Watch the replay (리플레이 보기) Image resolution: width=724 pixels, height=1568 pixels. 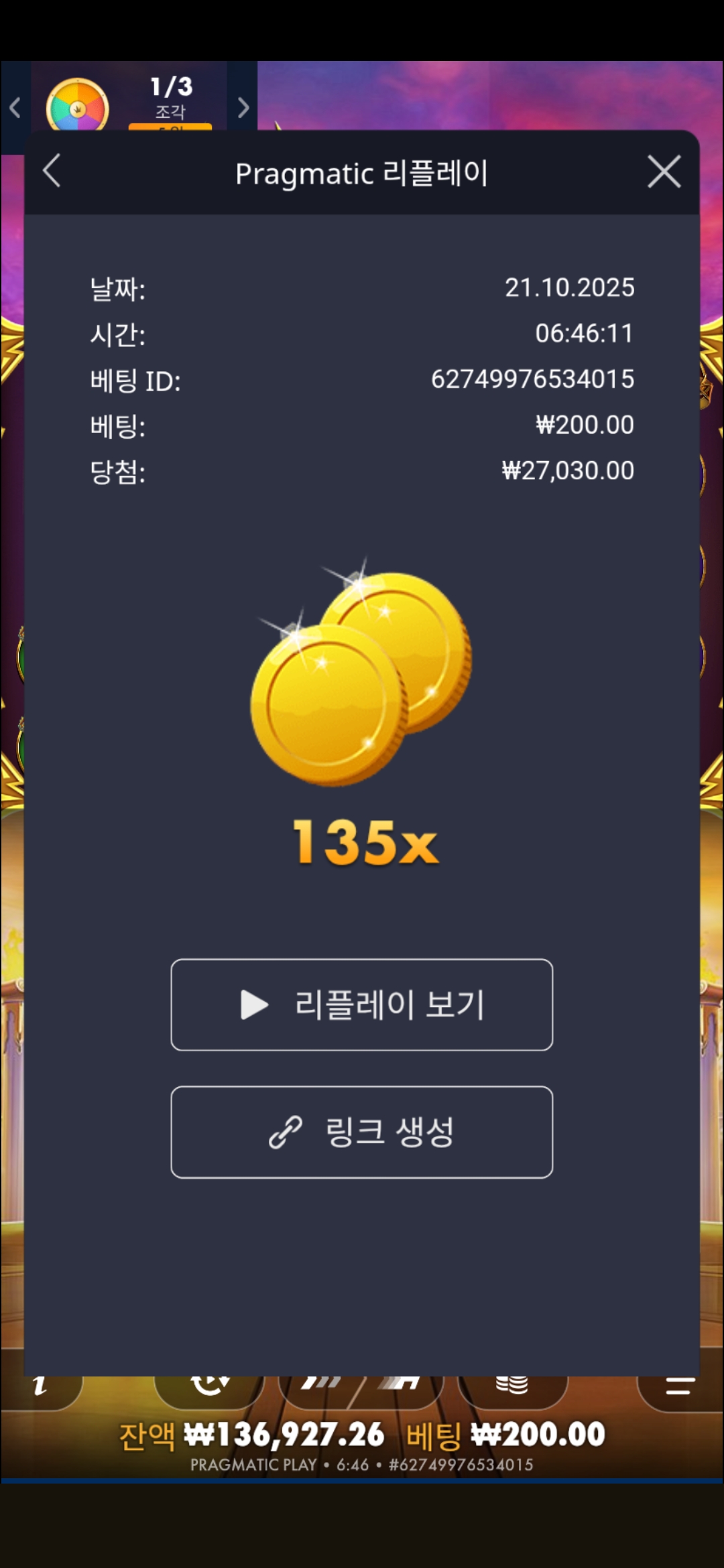coord(362,1004)
